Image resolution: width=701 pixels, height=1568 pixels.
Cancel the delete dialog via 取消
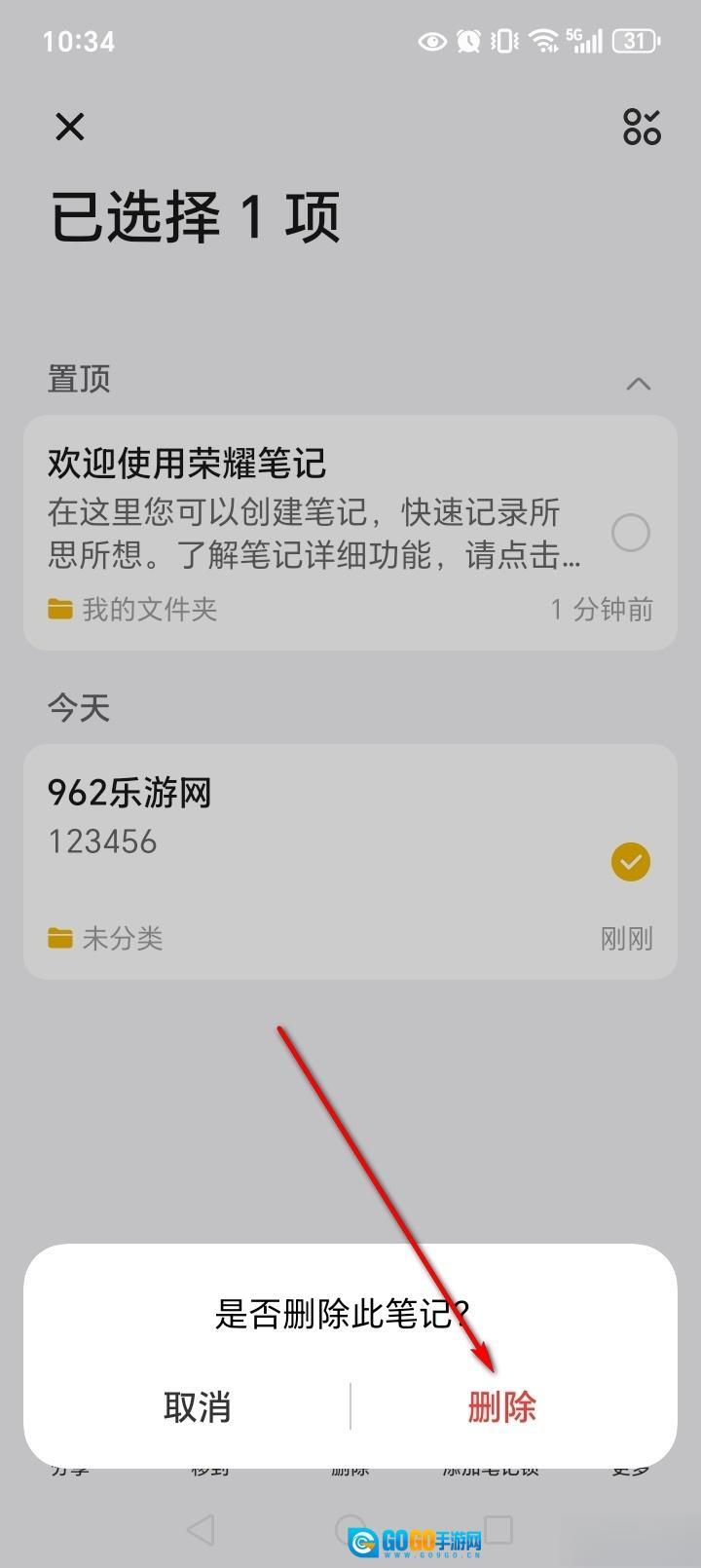coord(197,1407)
